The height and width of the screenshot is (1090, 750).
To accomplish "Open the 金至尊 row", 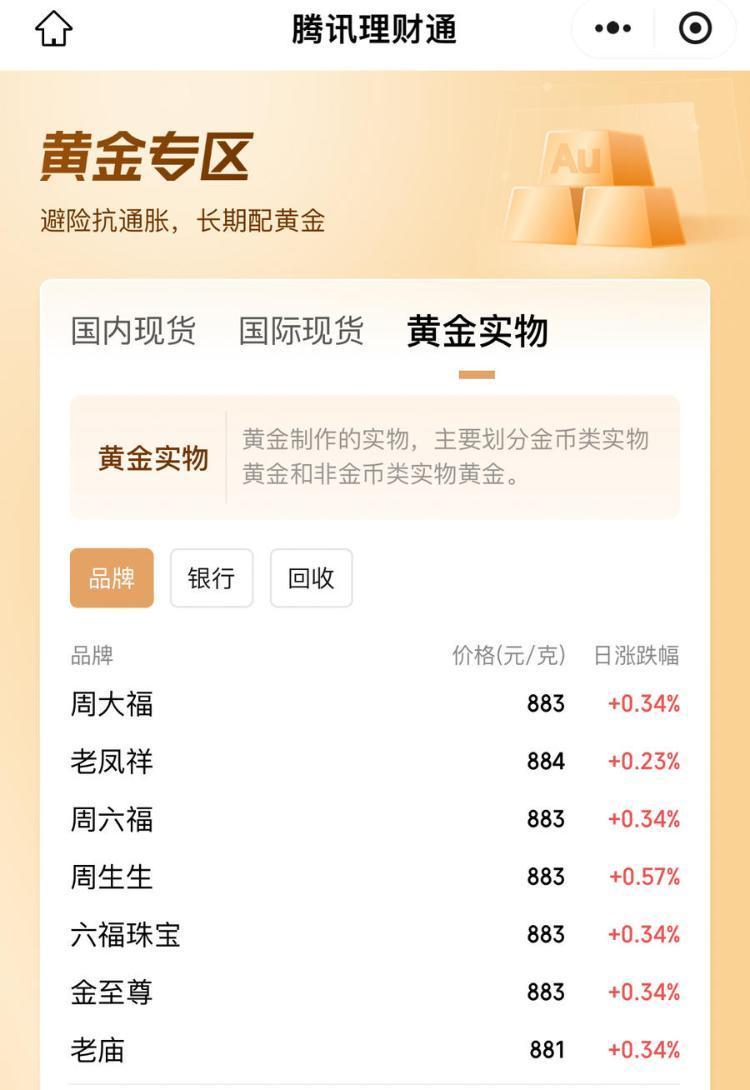I will pos(375,992).
